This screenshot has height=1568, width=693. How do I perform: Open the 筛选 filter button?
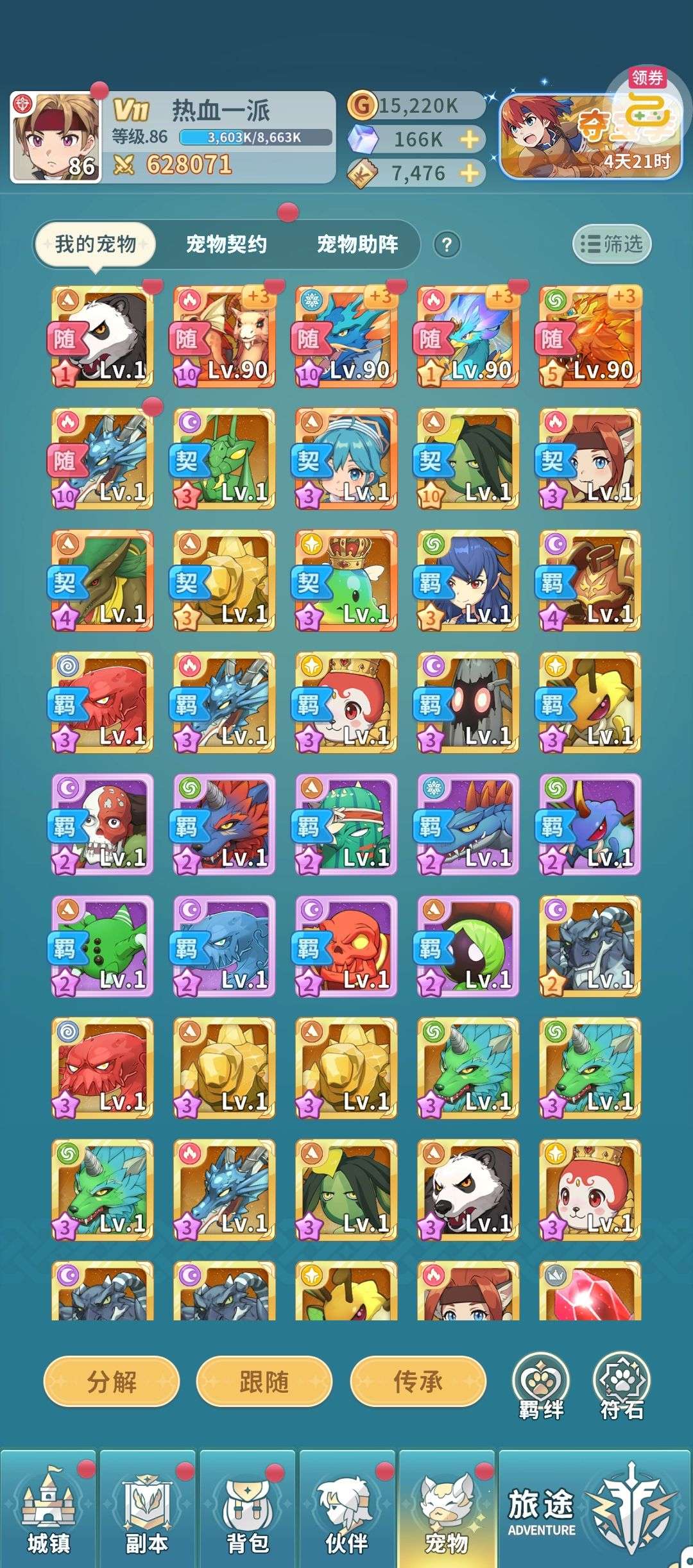(x=612, y=244)
